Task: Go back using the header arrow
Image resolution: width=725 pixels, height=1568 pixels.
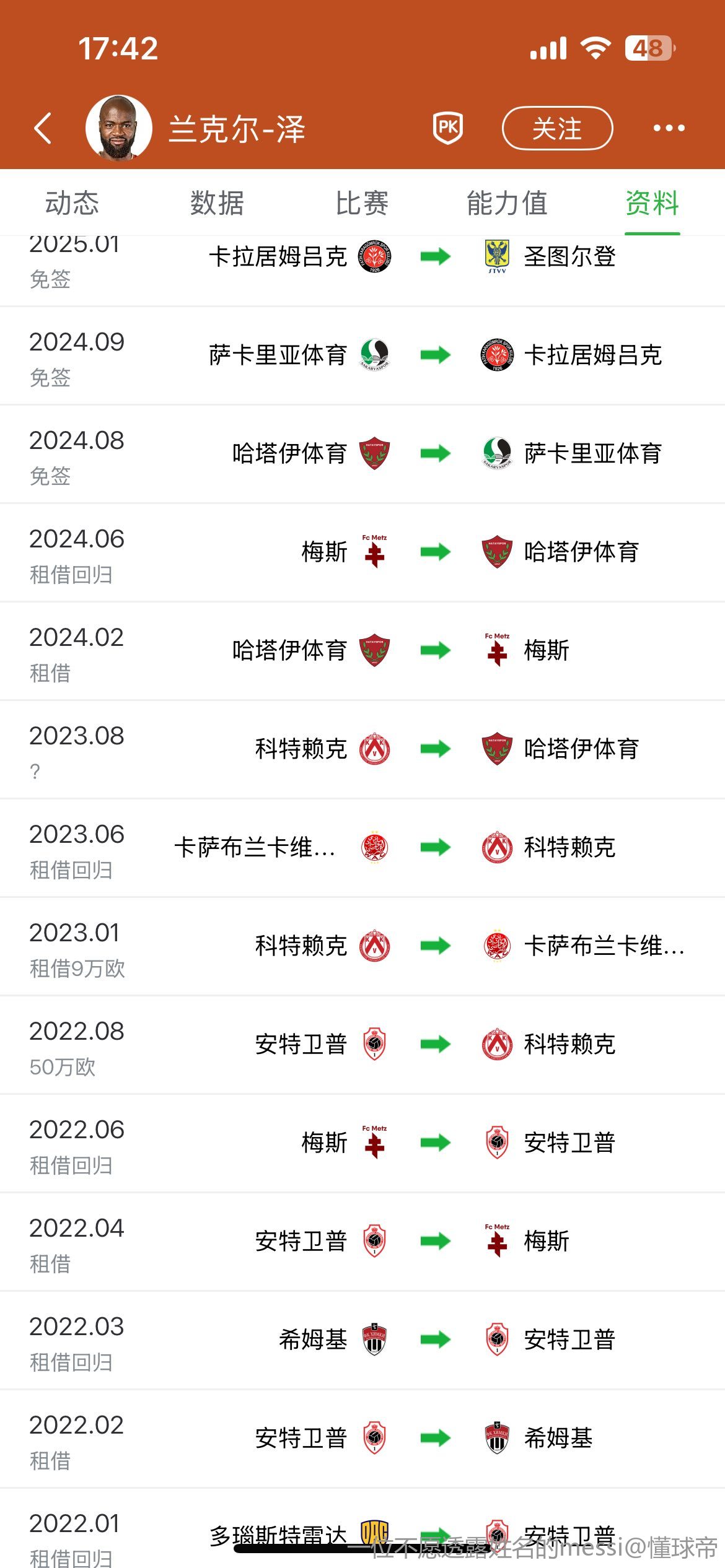Action: coord(43,129)
